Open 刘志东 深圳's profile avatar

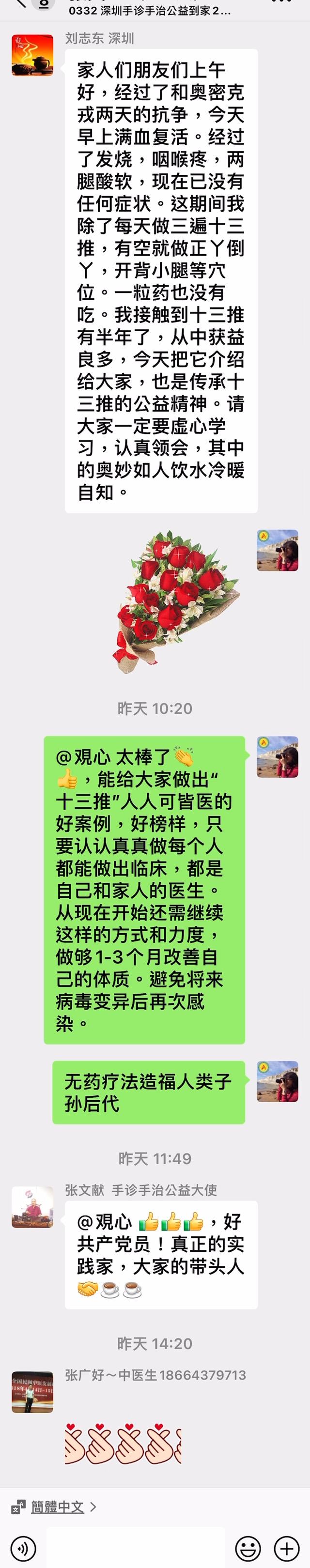click(32, 55)
